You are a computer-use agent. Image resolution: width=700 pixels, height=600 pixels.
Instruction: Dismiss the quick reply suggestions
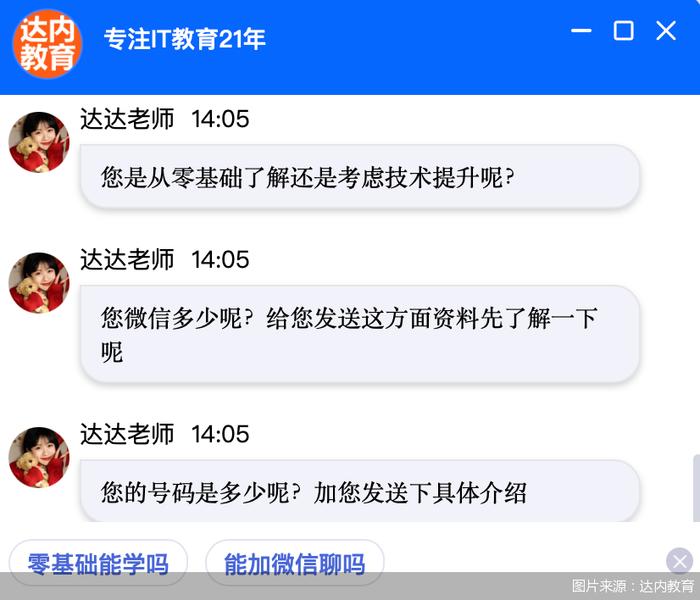[679, 561]
